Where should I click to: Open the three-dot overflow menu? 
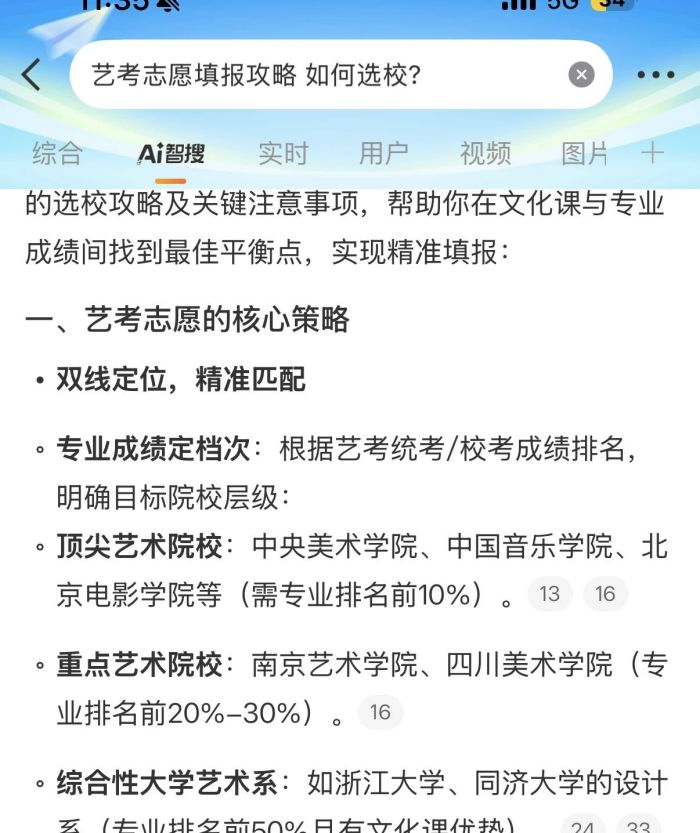point(656,75)
